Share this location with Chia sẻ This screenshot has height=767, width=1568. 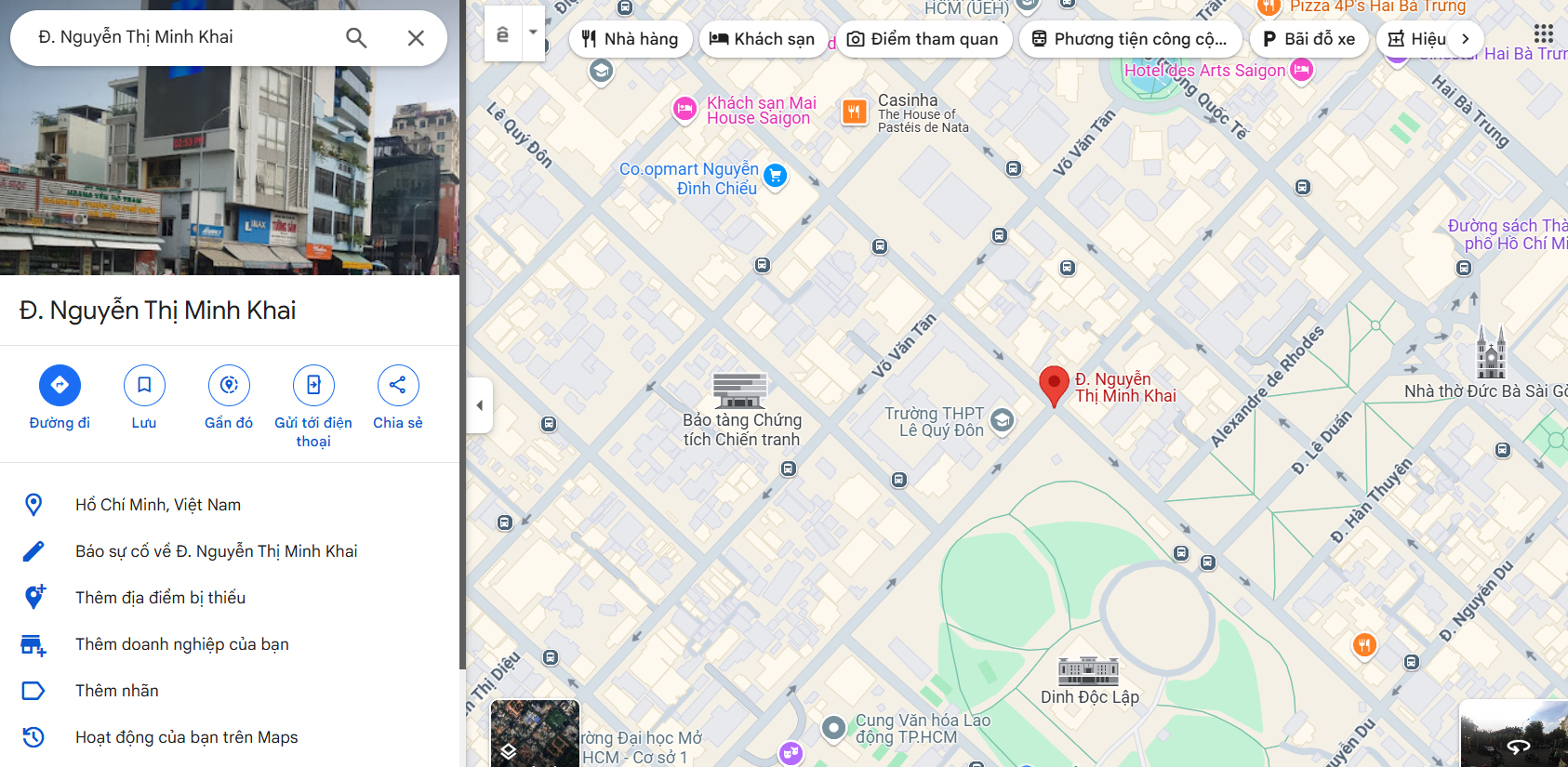(x=398, y=386)
